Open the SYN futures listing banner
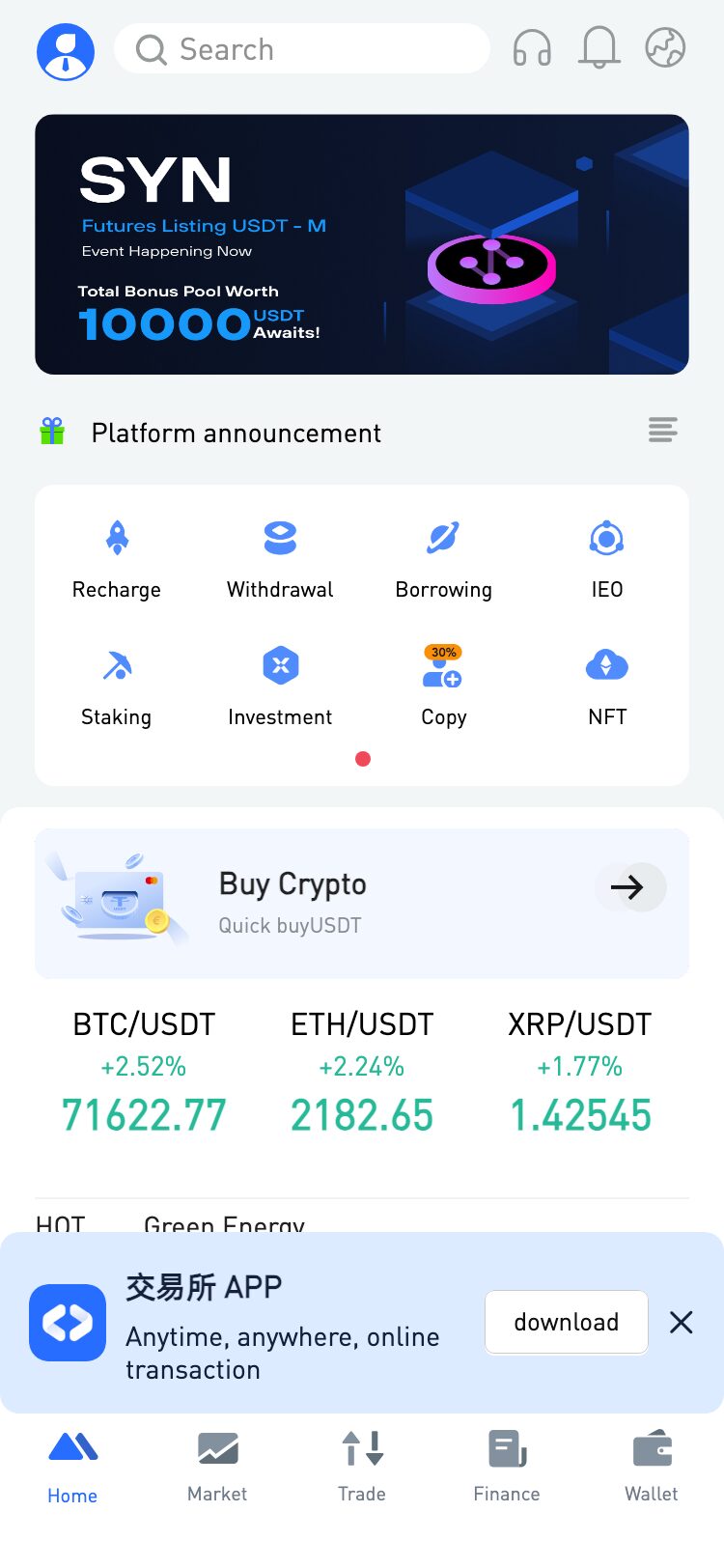This screenshot has height=1568, width=724. coord(362,244)
